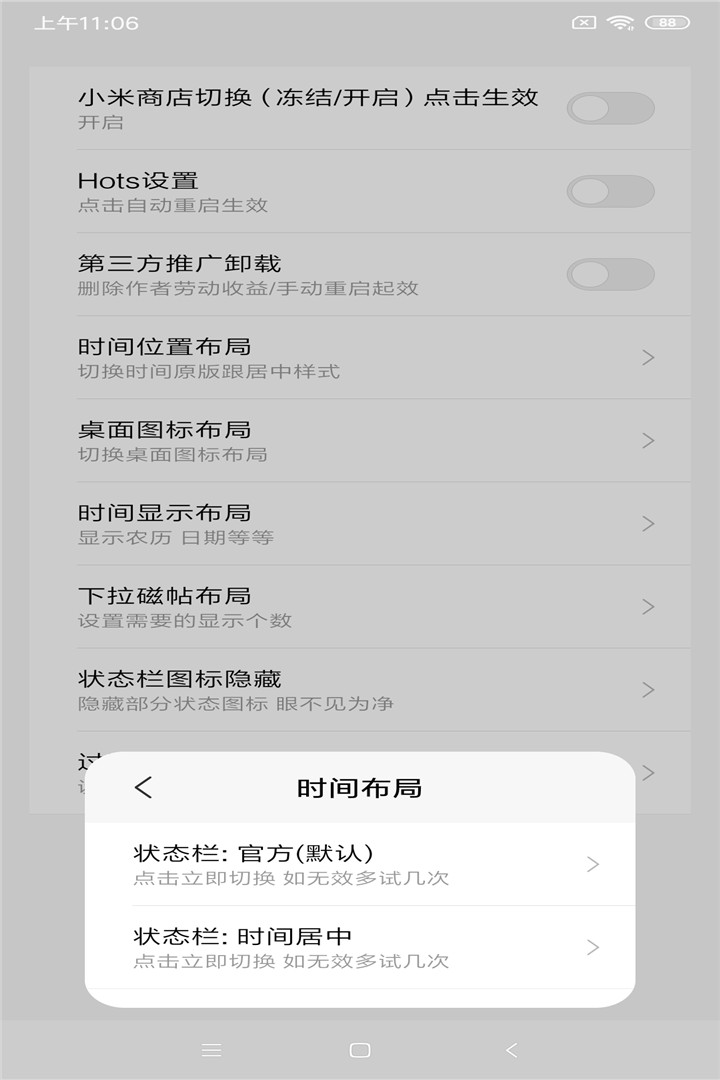Tap the back arrow in 时间布局 dialog

(x=144, y=788)
